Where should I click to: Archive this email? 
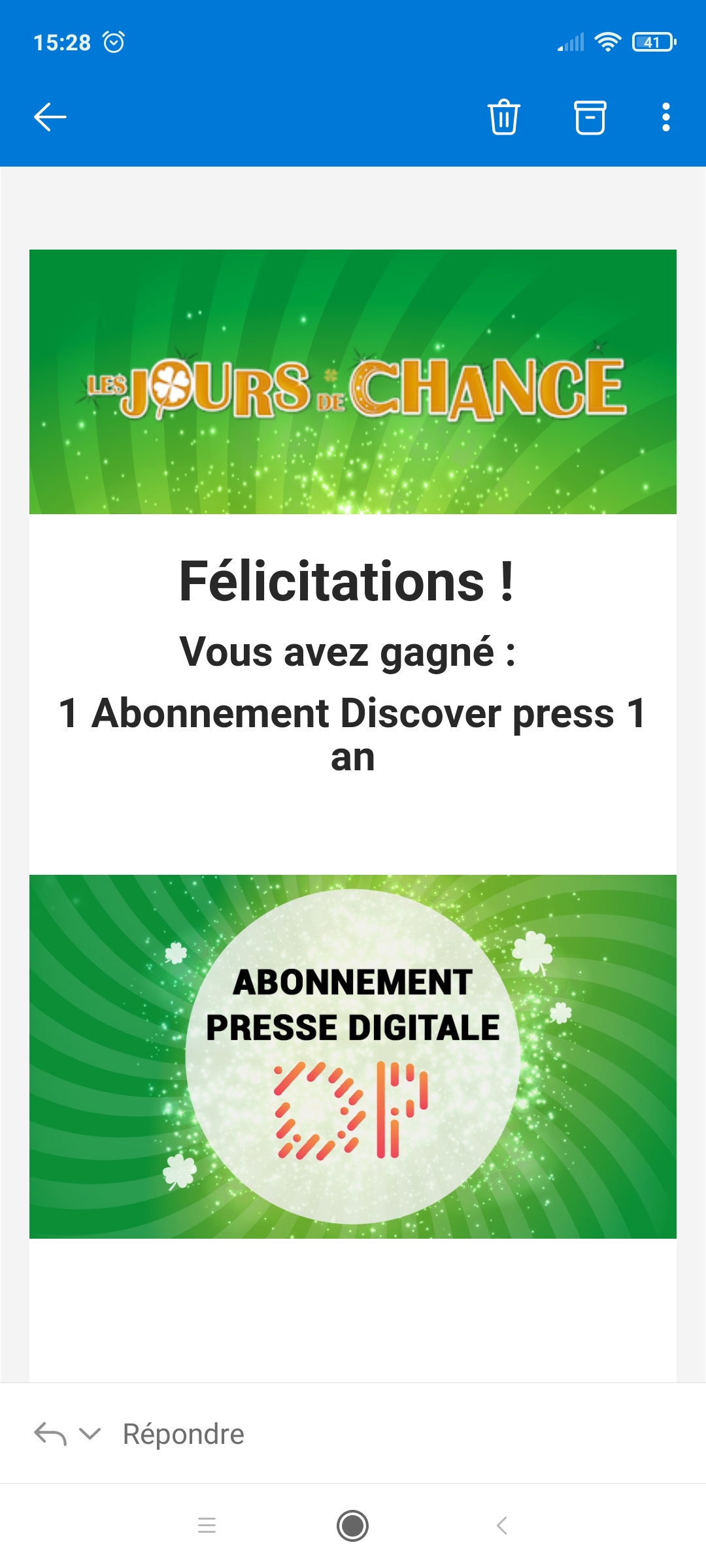(590, 118)
